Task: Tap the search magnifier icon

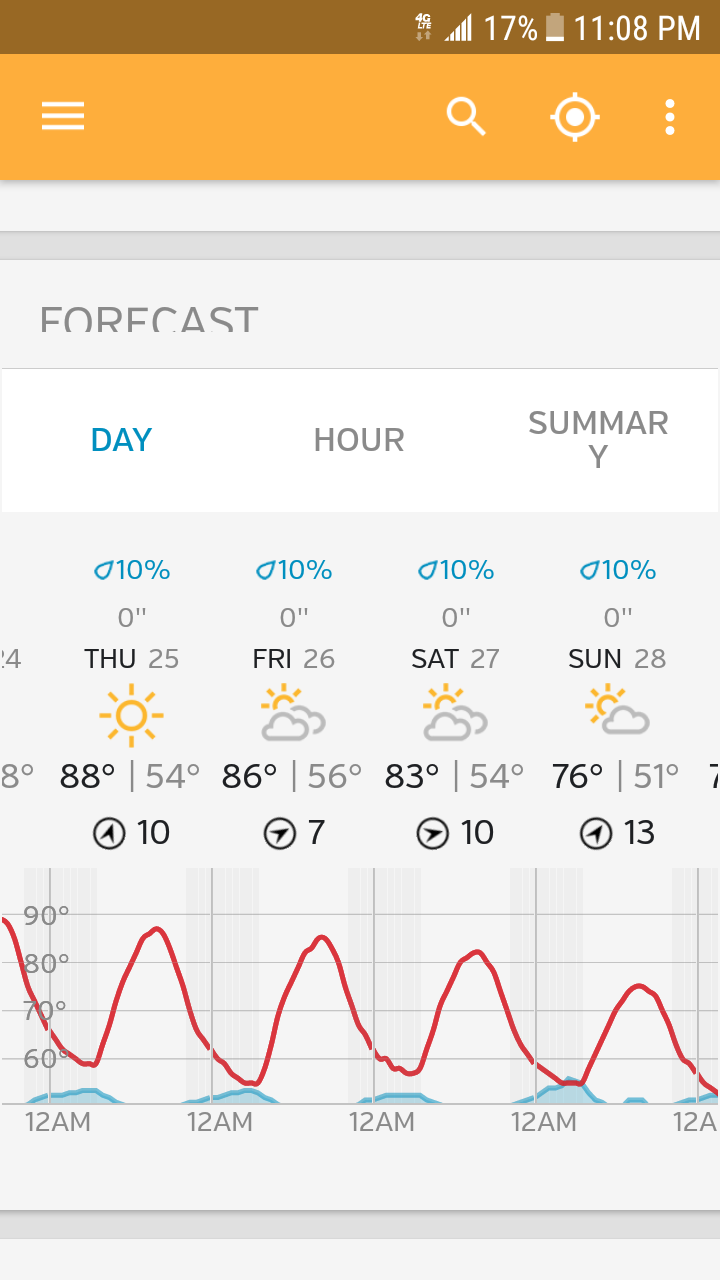Action: [466, 117]
